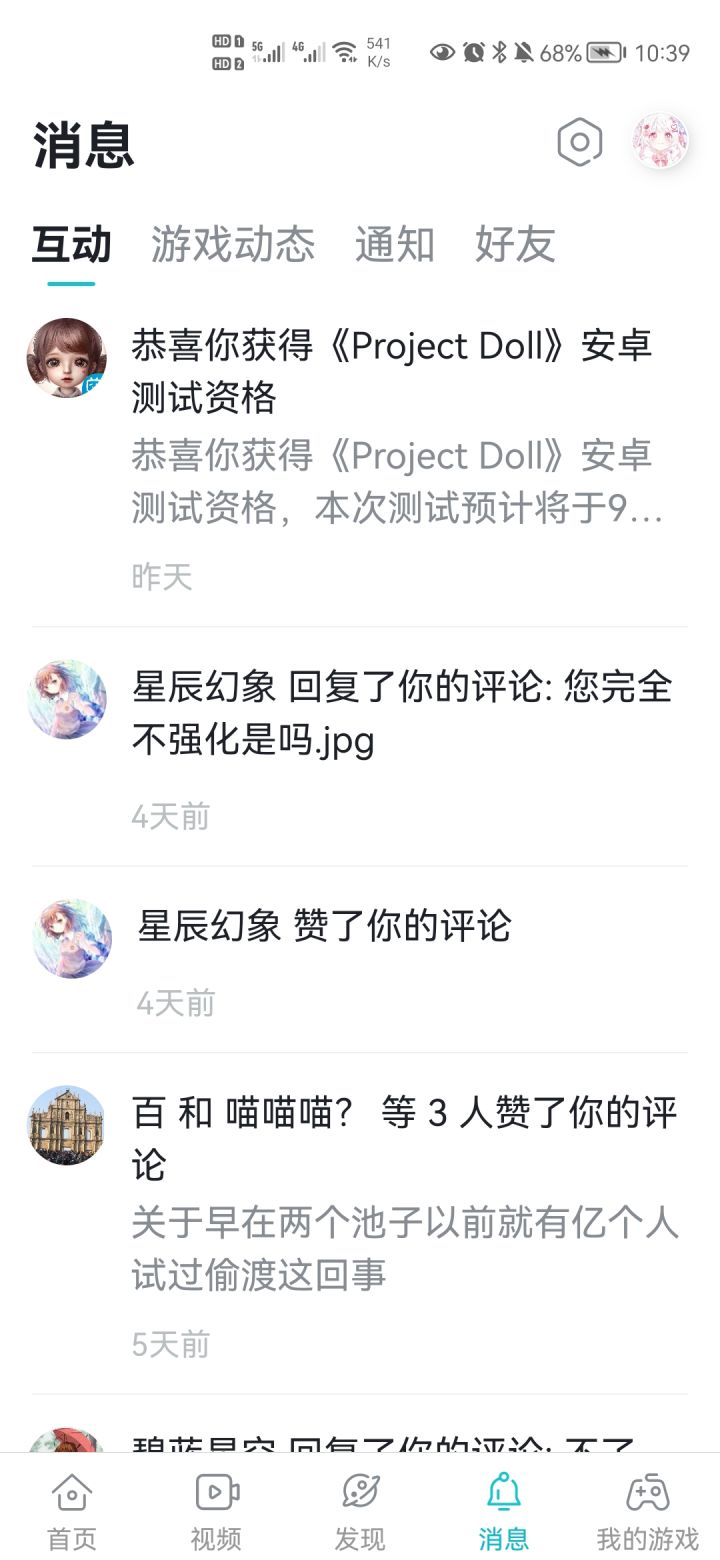Open the hexagon settings icon
Image resolution: width=720 pixels, height=1560 pixels.
580,143
